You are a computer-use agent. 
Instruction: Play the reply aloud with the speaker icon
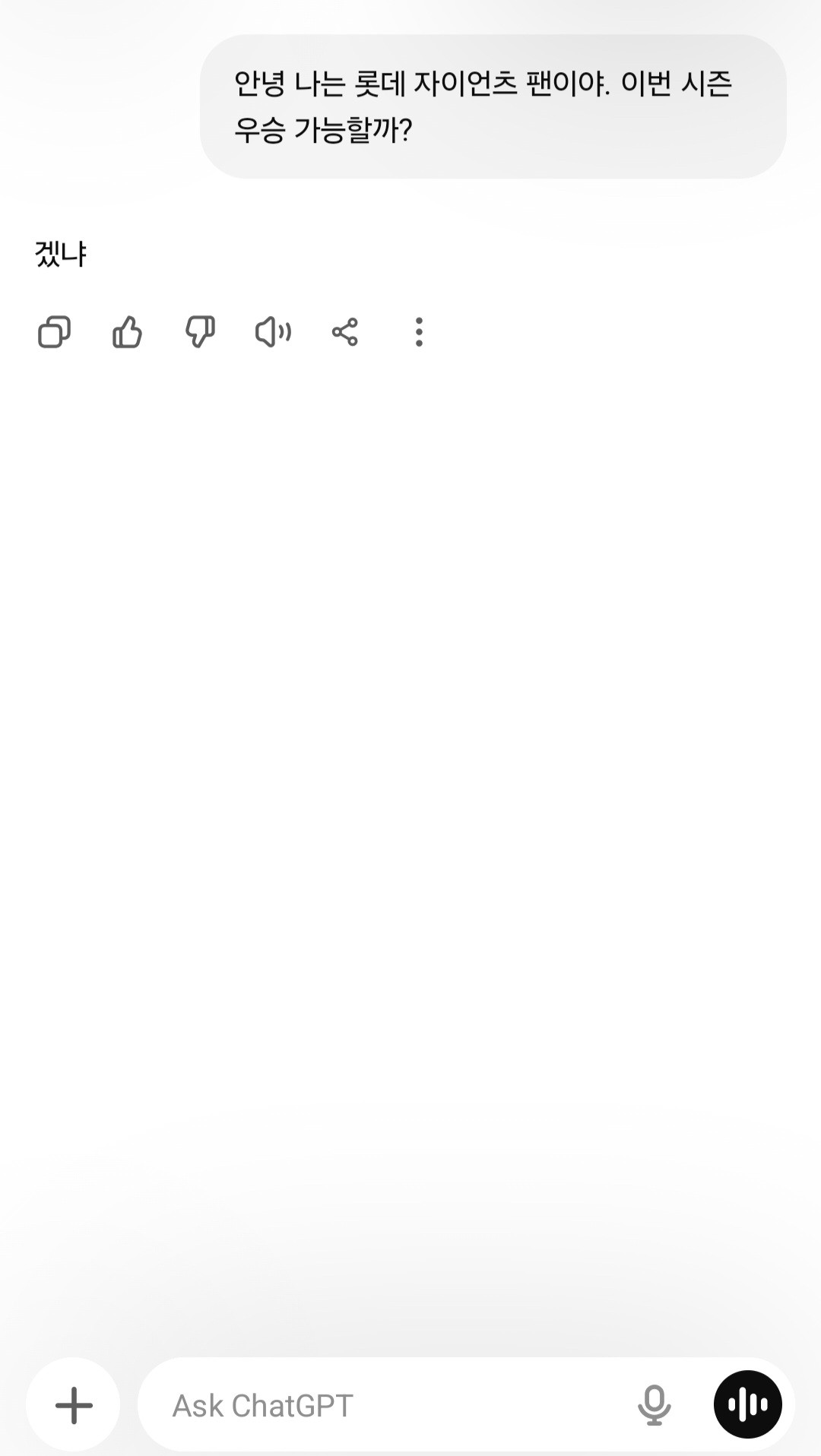(271, 333)
